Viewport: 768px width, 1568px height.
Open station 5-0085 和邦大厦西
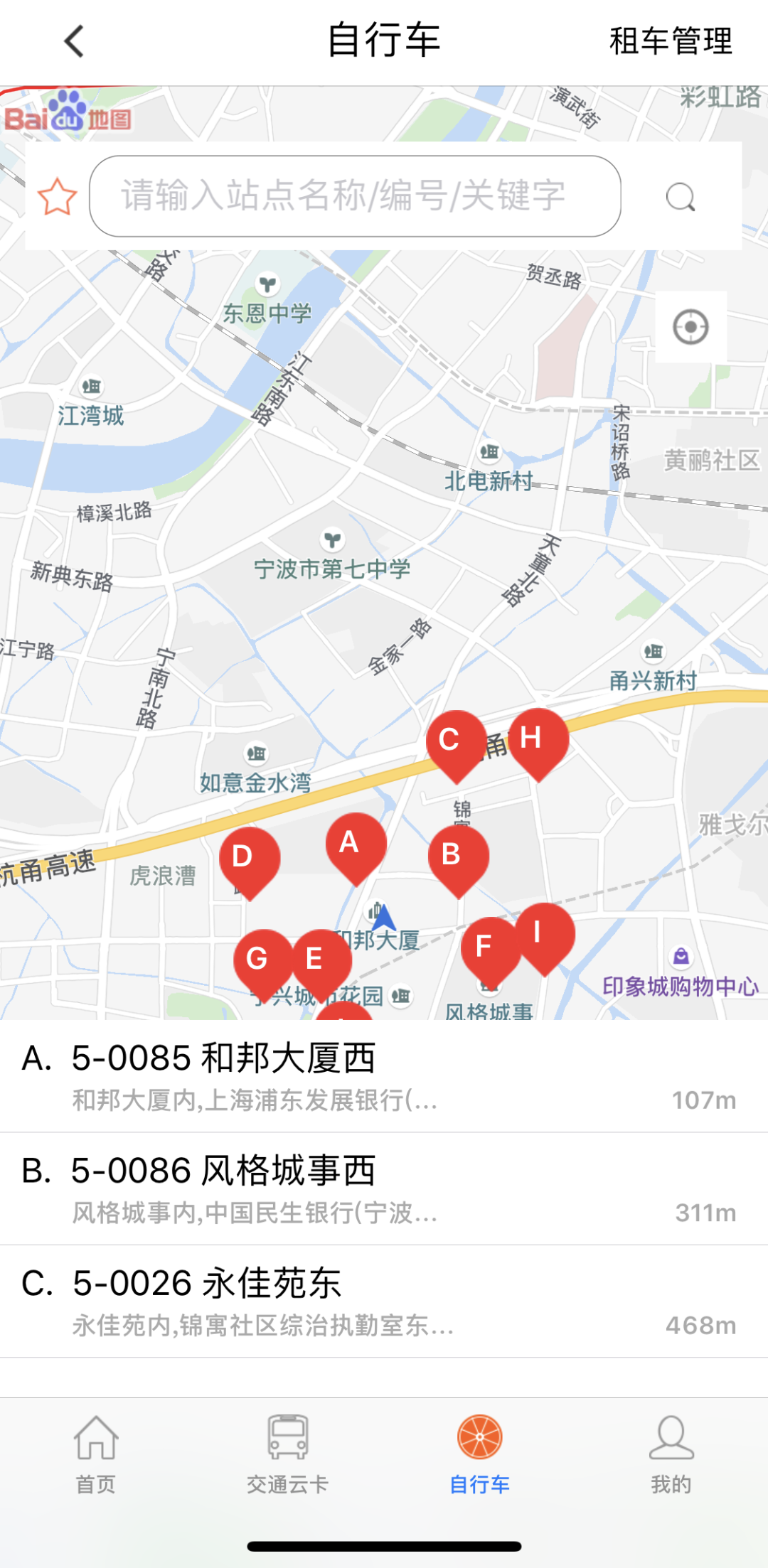point(384,1076)
